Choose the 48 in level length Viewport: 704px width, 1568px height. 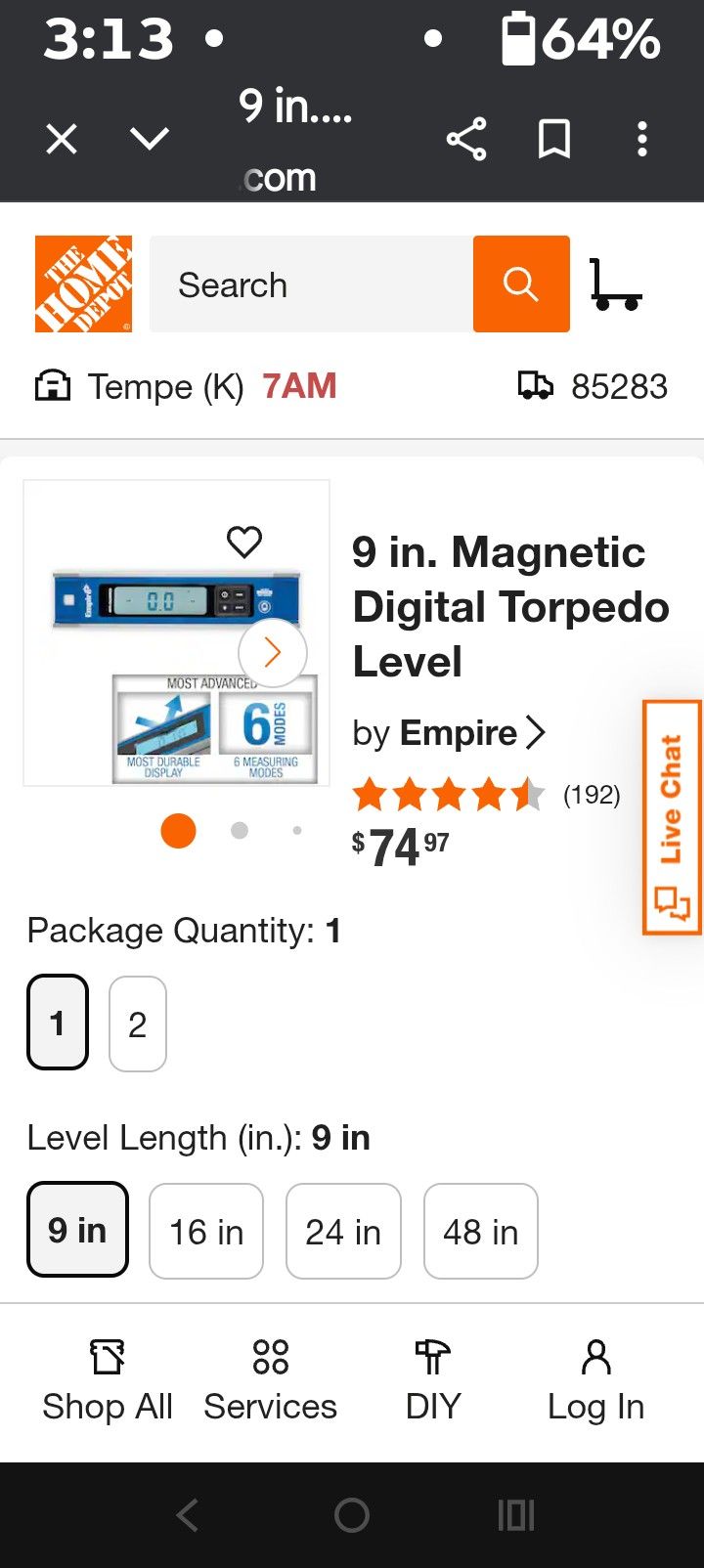(481, 1232)
